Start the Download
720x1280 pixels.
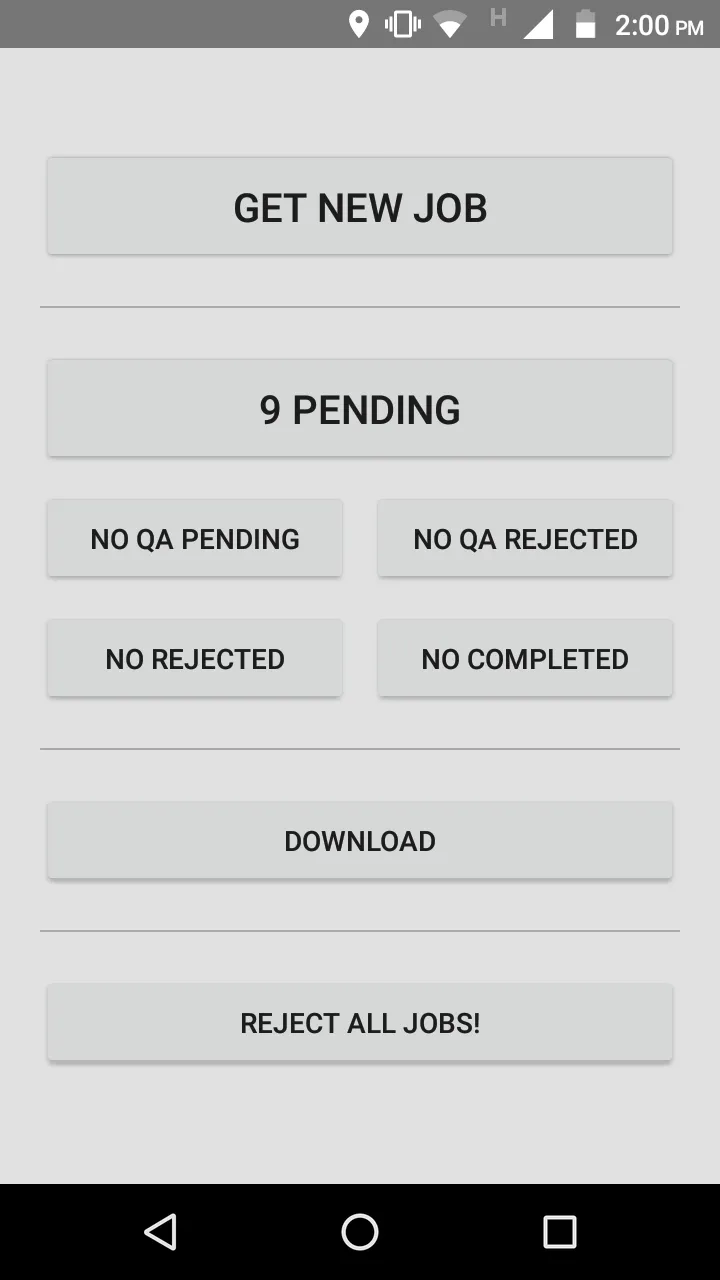(x=360, y=841)
